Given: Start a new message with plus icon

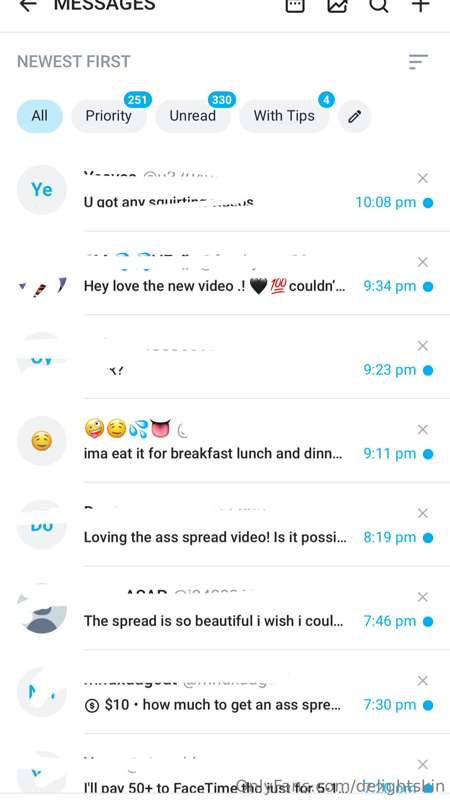Looking at the screenshot, I should 421,5.
